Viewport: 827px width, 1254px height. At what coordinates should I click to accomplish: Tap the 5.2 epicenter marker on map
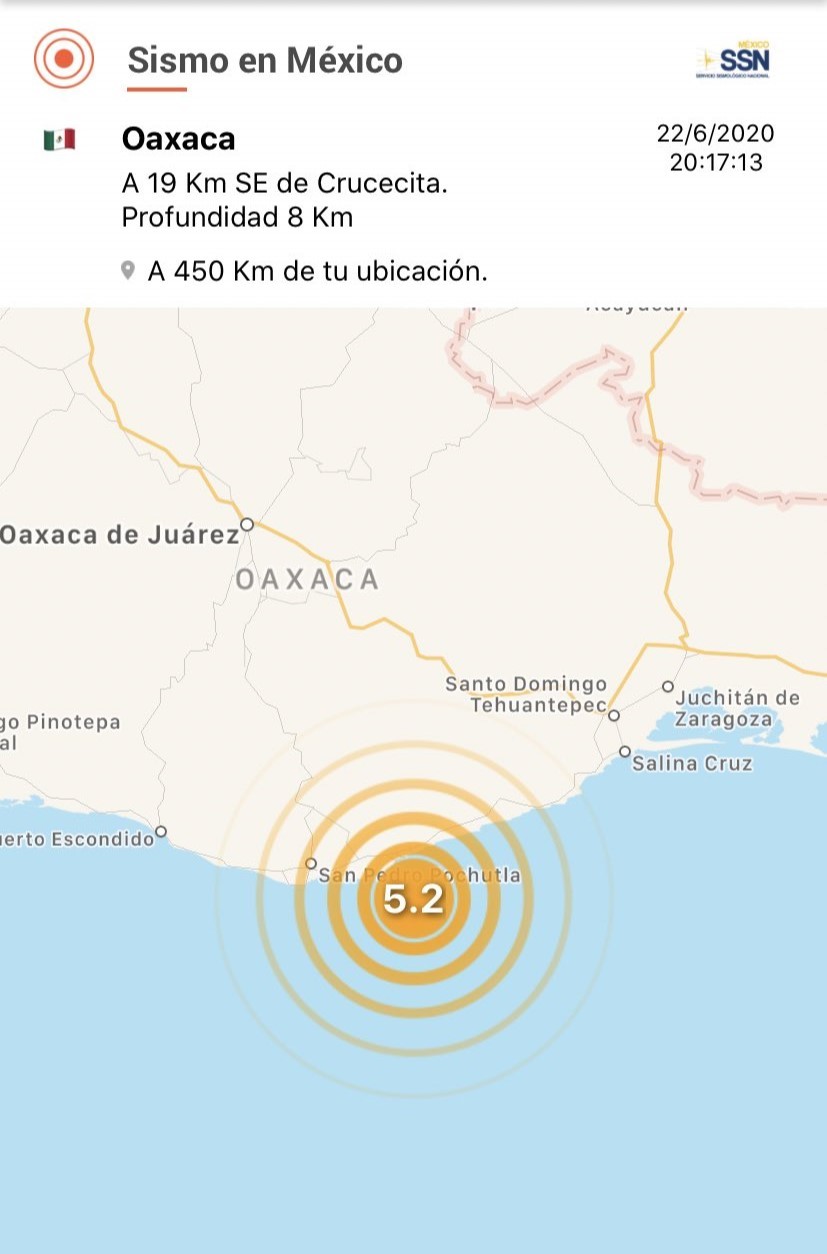(414, 899)
